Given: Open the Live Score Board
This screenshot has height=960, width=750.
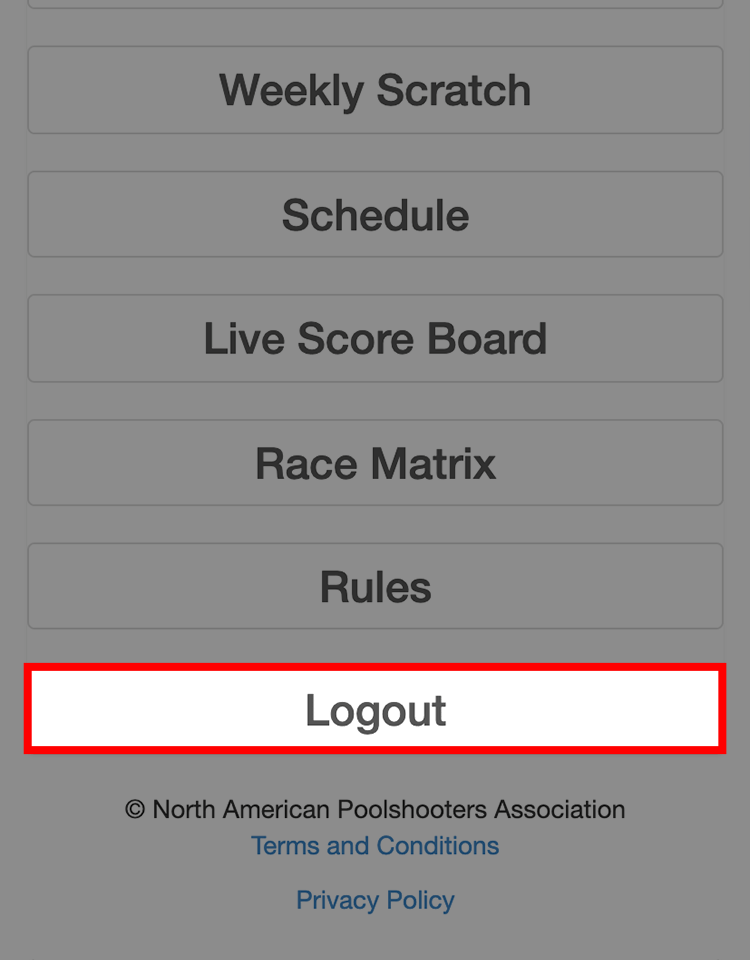Looking at the screenshot, I should click(375, 338).
